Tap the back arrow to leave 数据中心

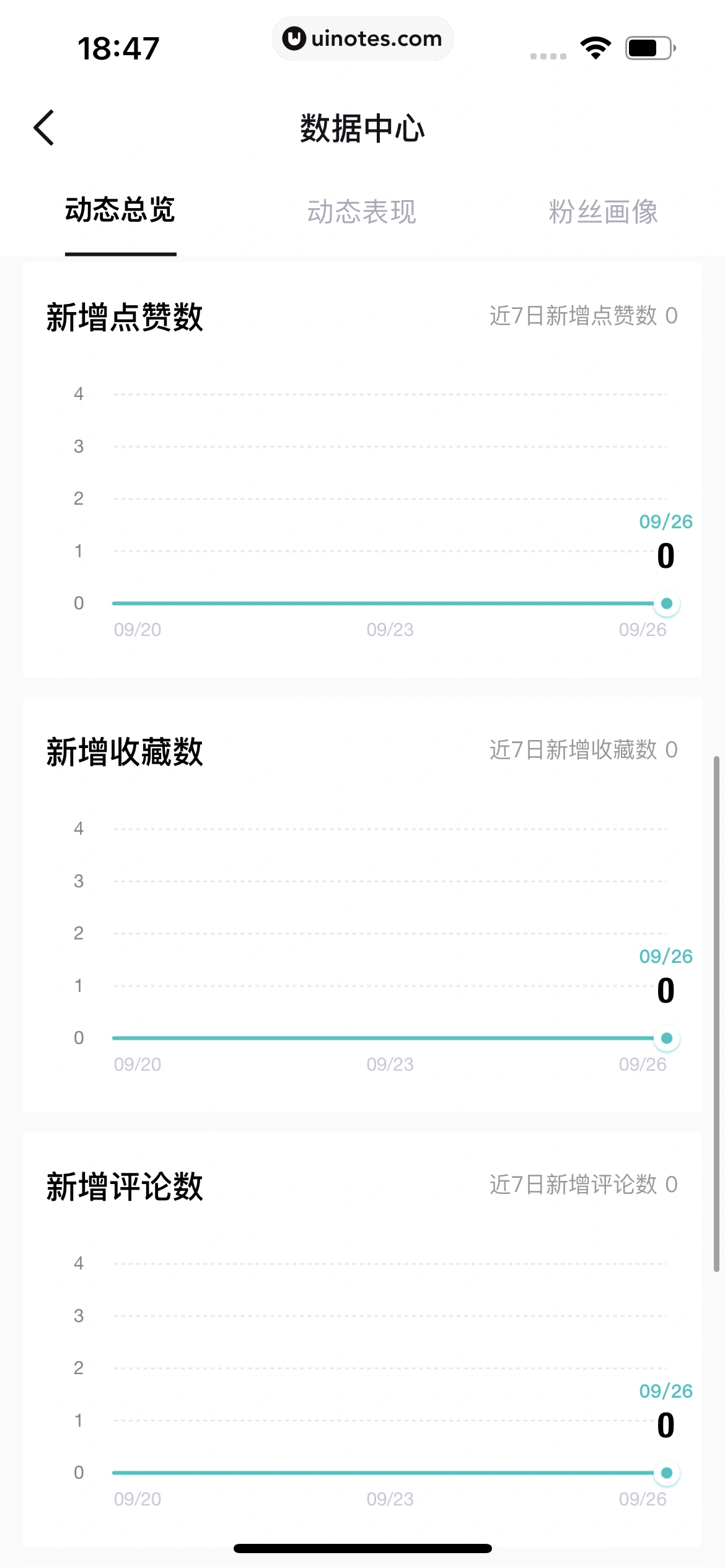(x=43, y=127)
